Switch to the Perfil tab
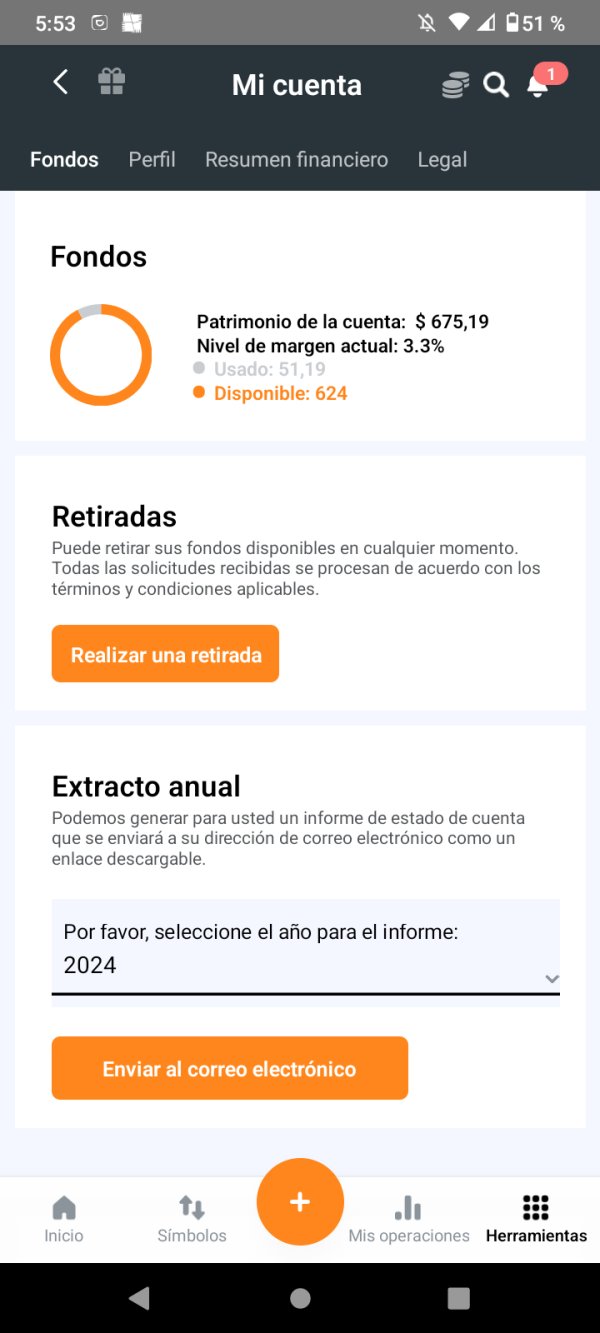This screenshot has width=600, height=1333. point(152,159)
